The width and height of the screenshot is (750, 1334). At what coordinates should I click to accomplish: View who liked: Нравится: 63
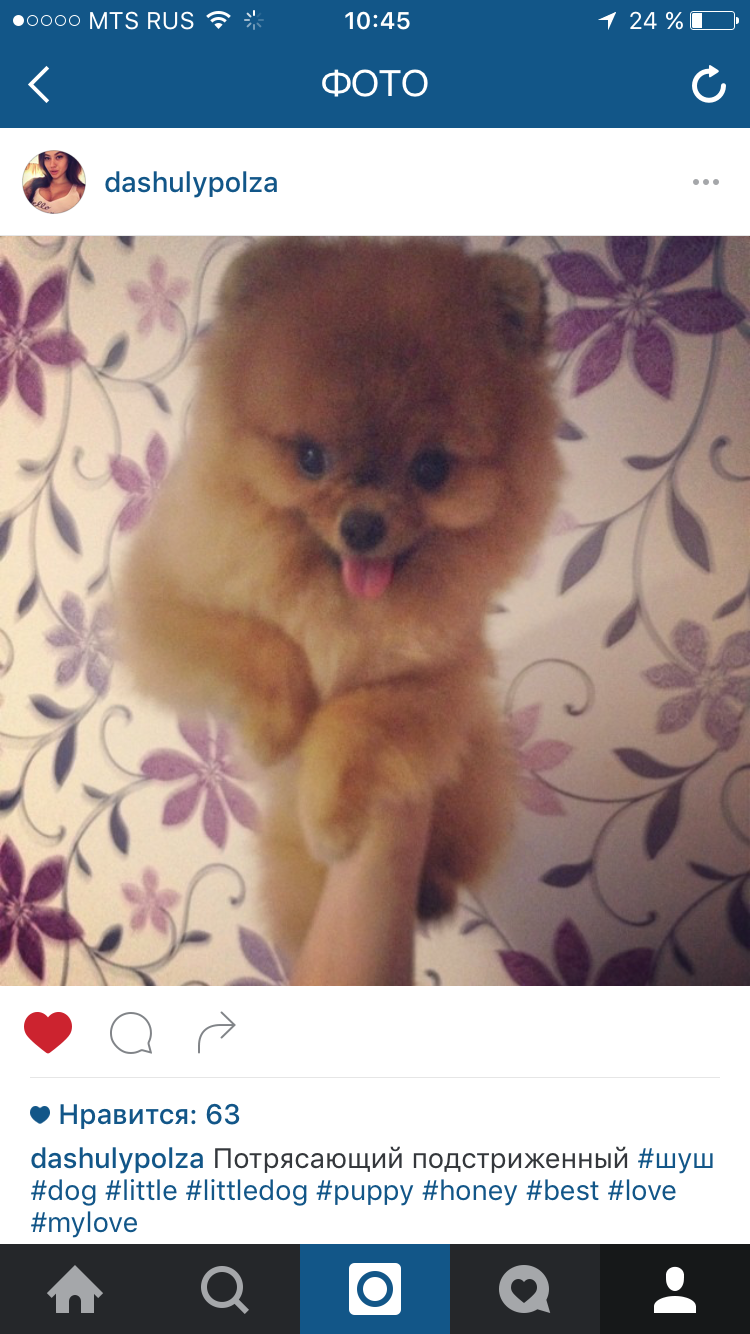(x=135, y=1114)
